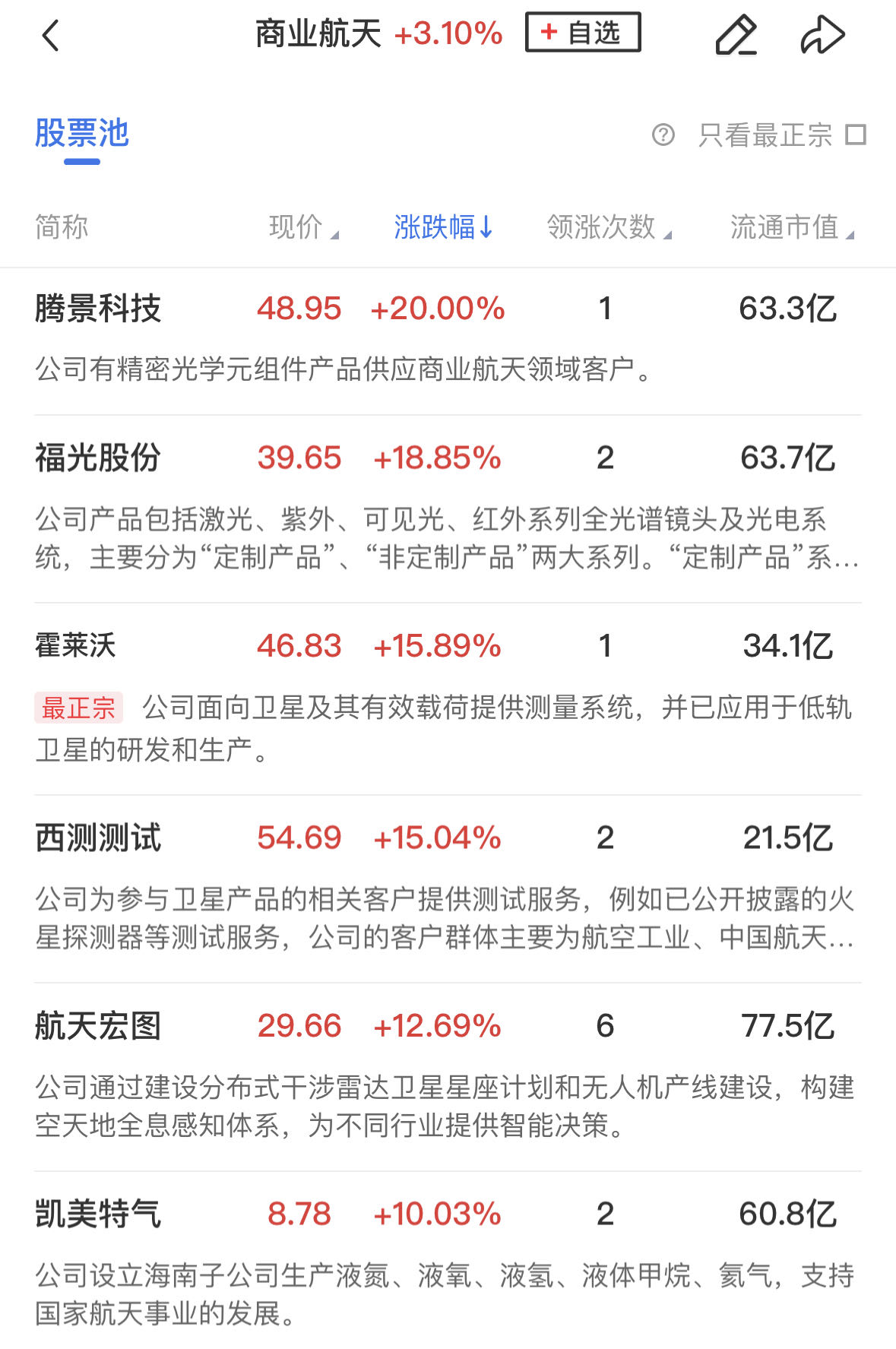The width and height of the screenshot is (896, 1349).
Task: Reverse the 涨跌幅 sort order
Action: click(x=443, y=226)
